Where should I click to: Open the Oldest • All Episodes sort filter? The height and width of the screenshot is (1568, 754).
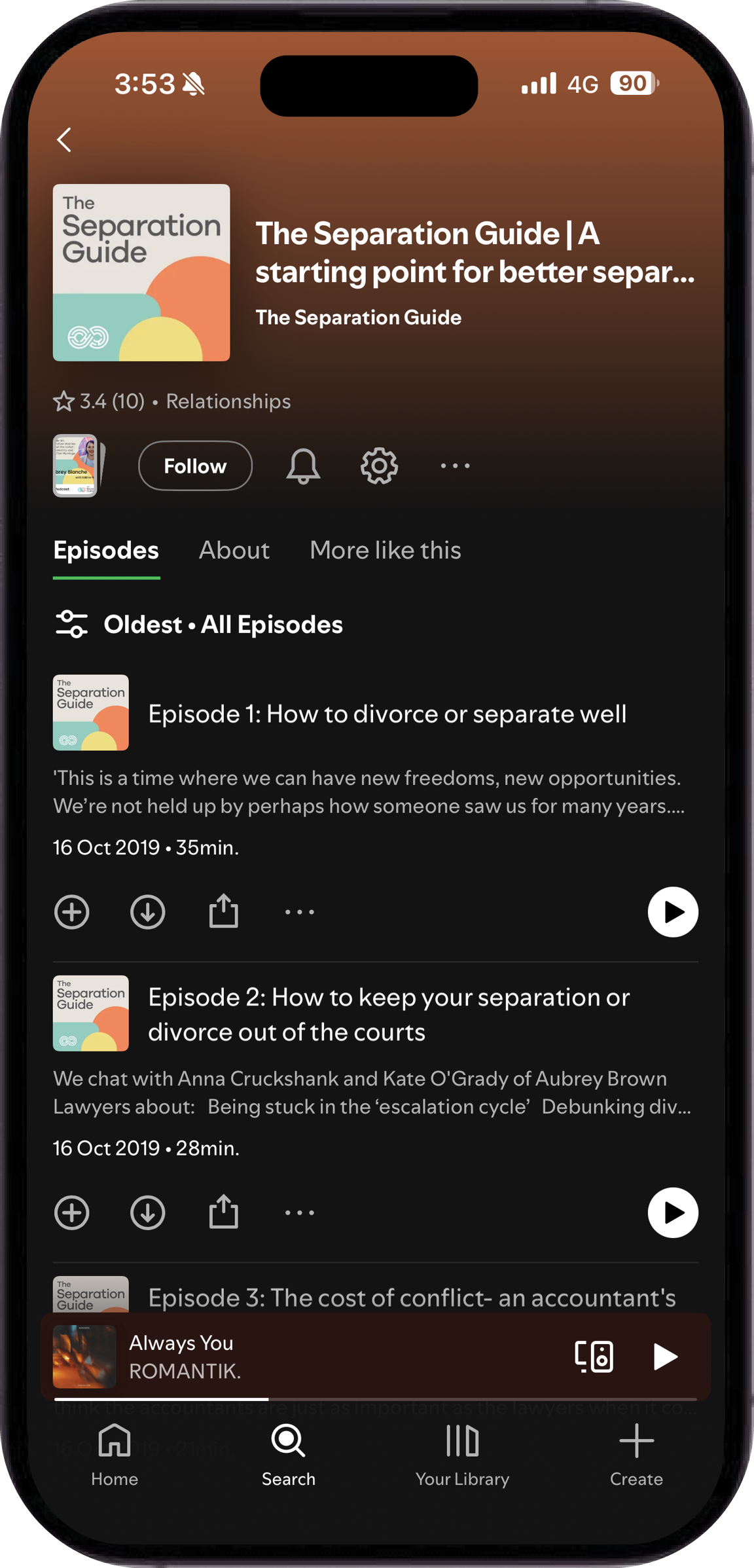coord(198,624)
